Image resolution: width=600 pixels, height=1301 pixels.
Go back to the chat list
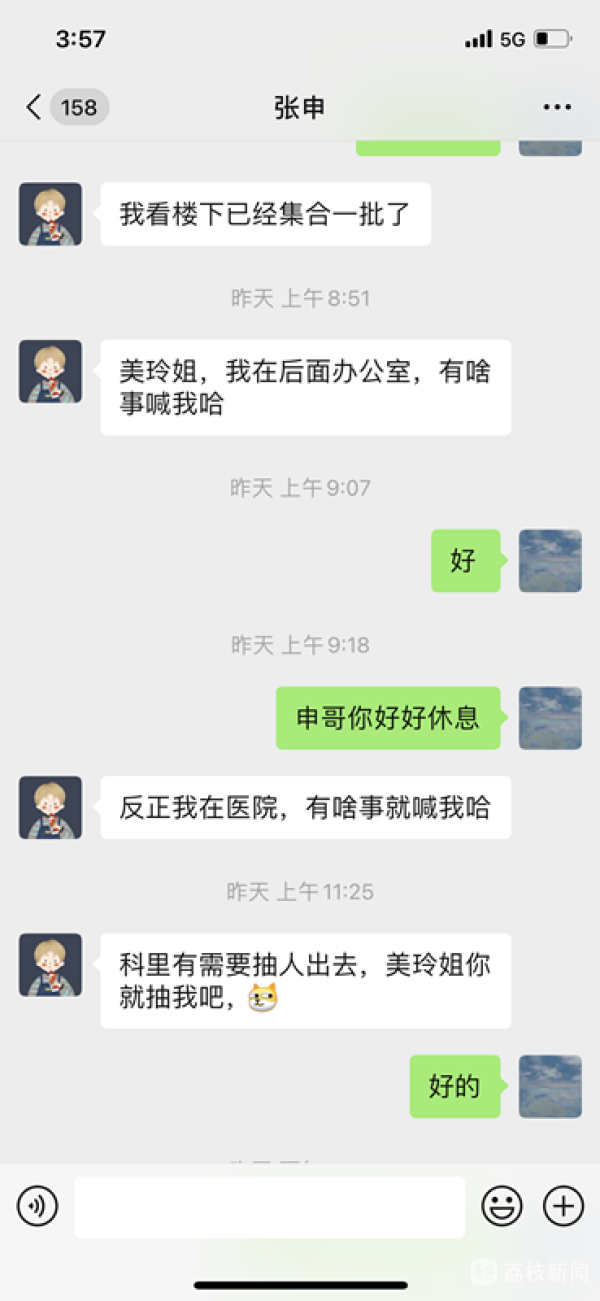(35, 107)
